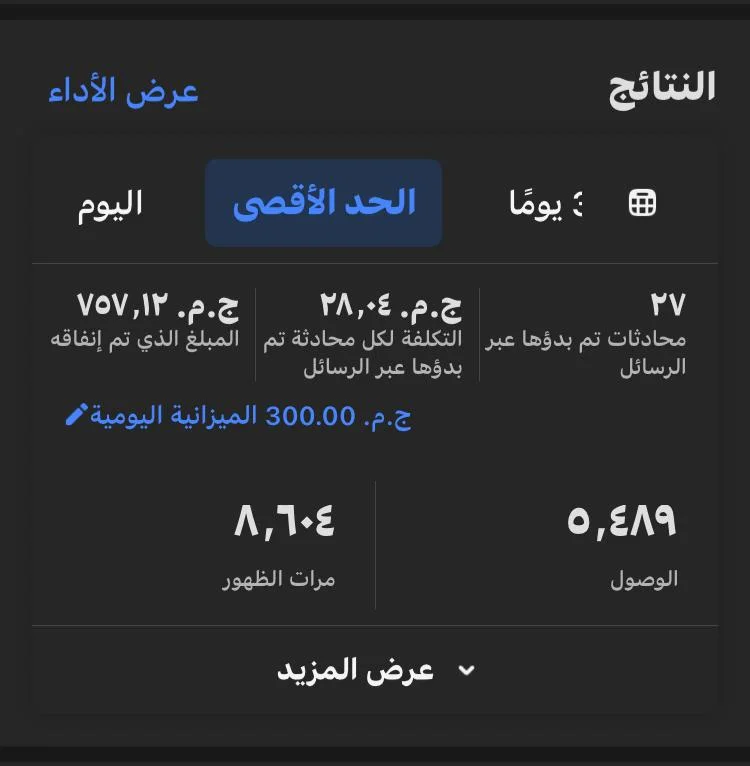Switch to the اليوم (today) tab
750x766 pixels.
click(x=111, y=204)
